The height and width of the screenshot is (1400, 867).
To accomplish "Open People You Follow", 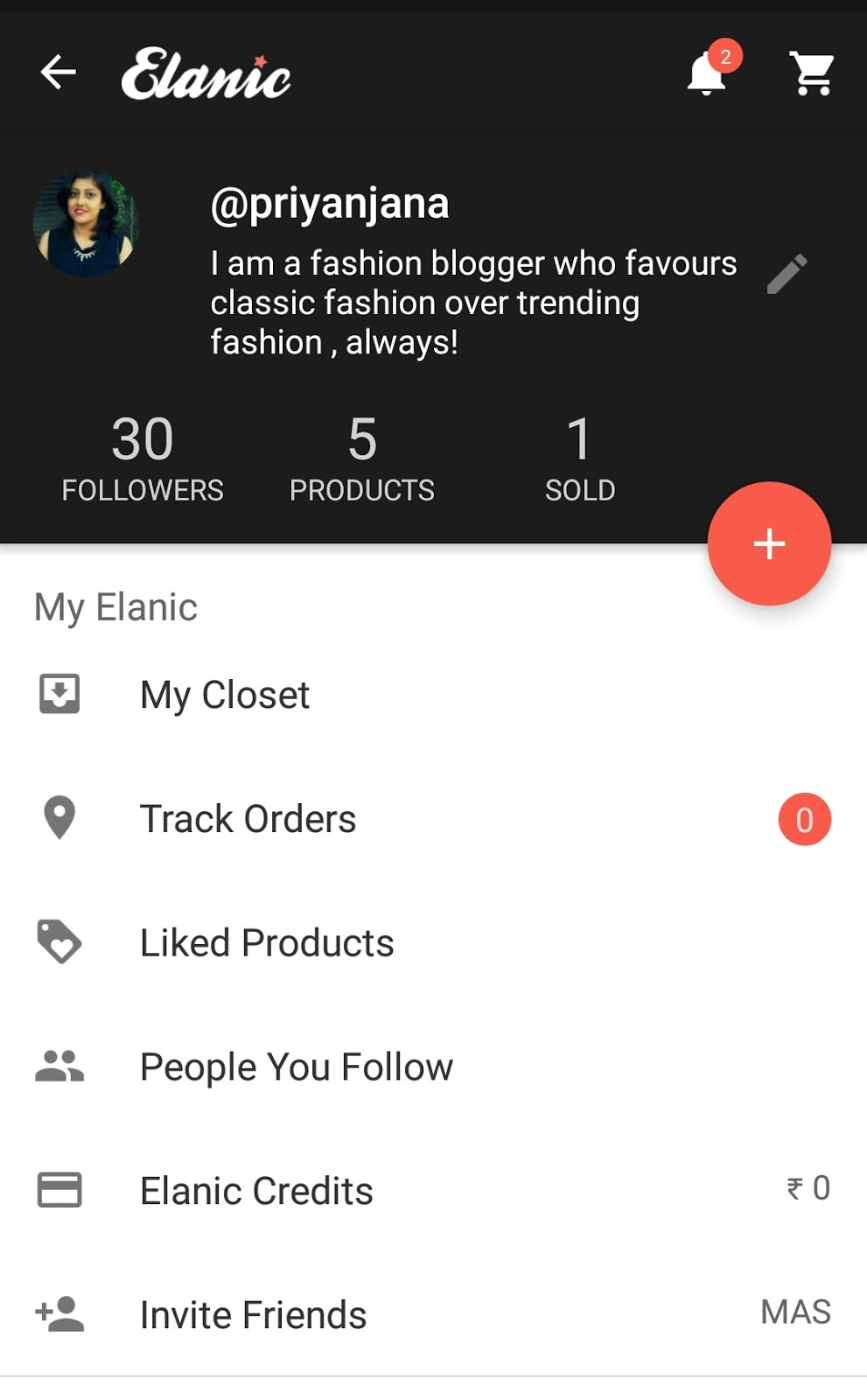I will pyautogui.click(x=296, y=1067).
